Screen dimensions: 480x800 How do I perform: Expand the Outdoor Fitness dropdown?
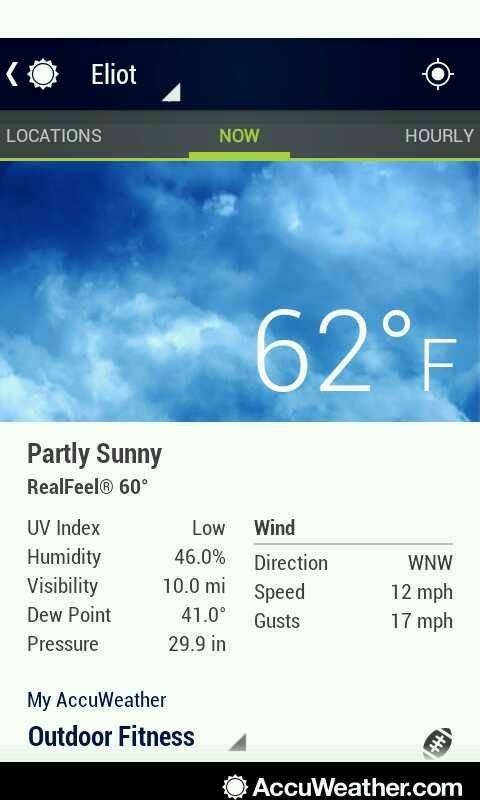tap(137, 737)
